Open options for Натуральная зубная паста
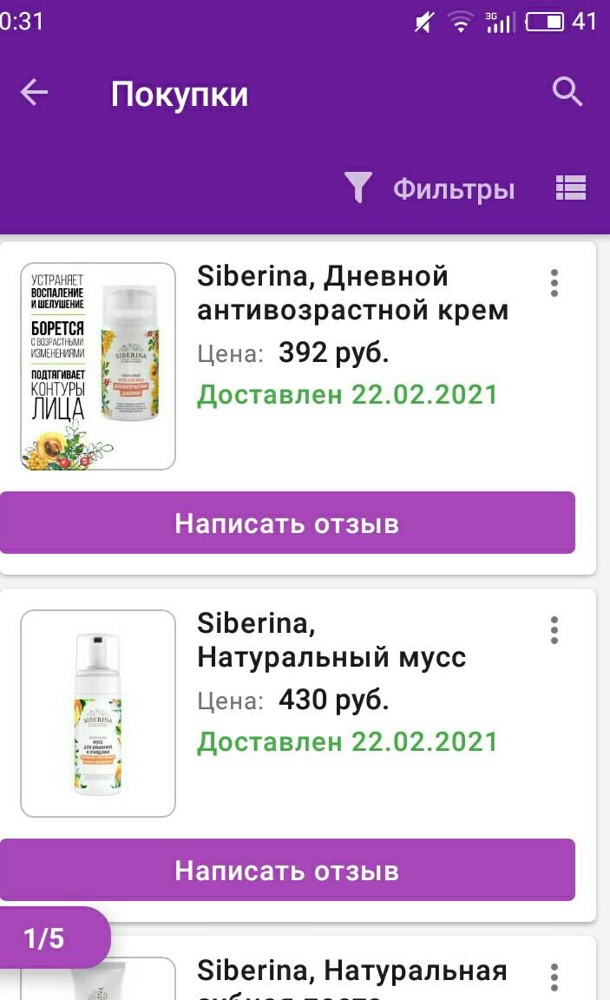Image resolution: width=610 pixels, height=1000 pixels. tap(554, 977)
